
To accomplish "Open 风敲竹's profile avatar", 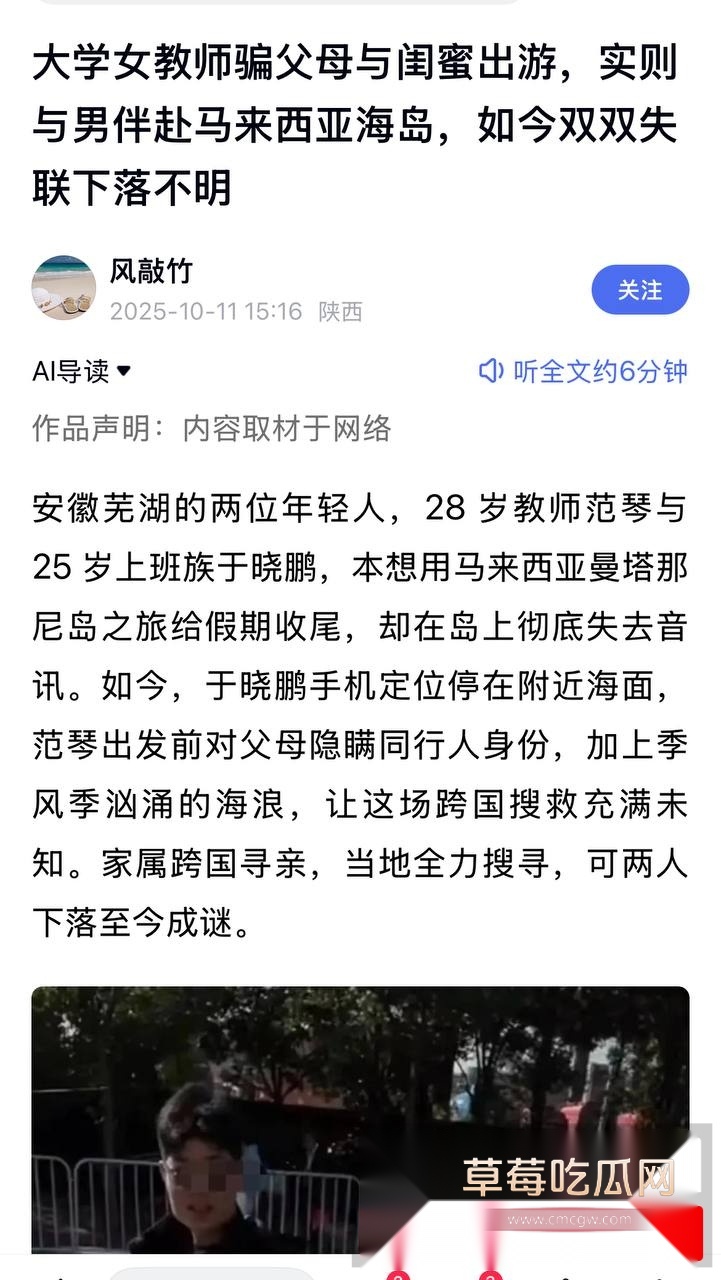I will 64,288.
